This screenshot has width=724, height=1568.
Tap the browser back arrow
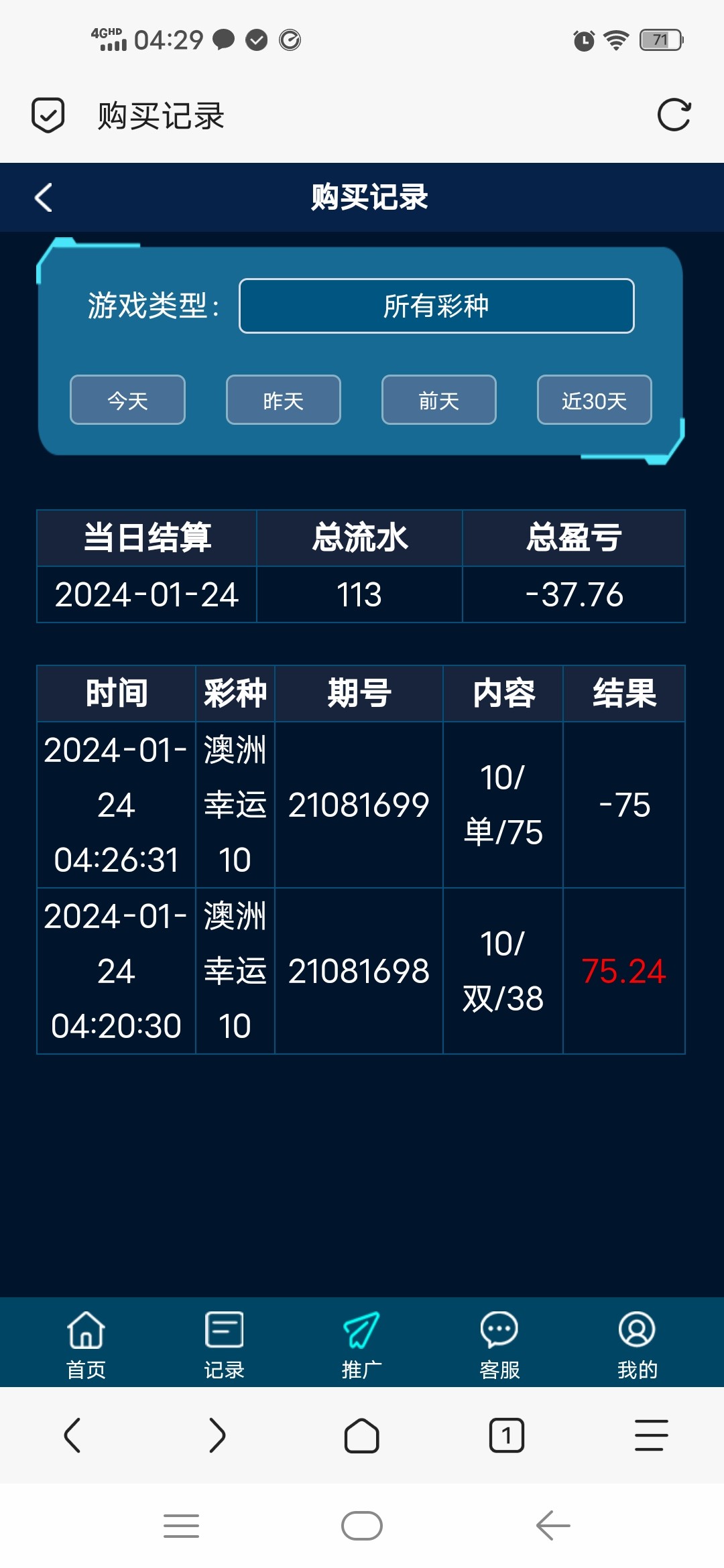click(72, 1435)
